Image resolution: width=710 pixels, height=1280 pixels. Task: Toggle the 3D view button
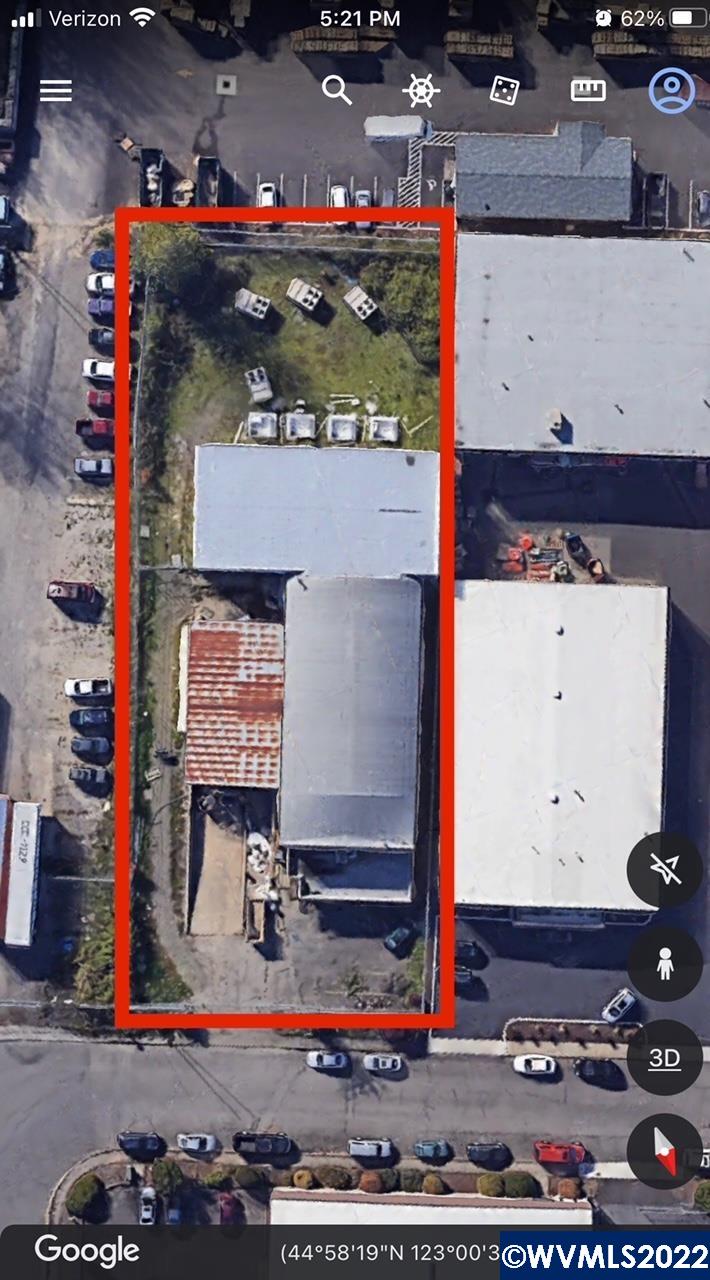[x=664, y=1058]
